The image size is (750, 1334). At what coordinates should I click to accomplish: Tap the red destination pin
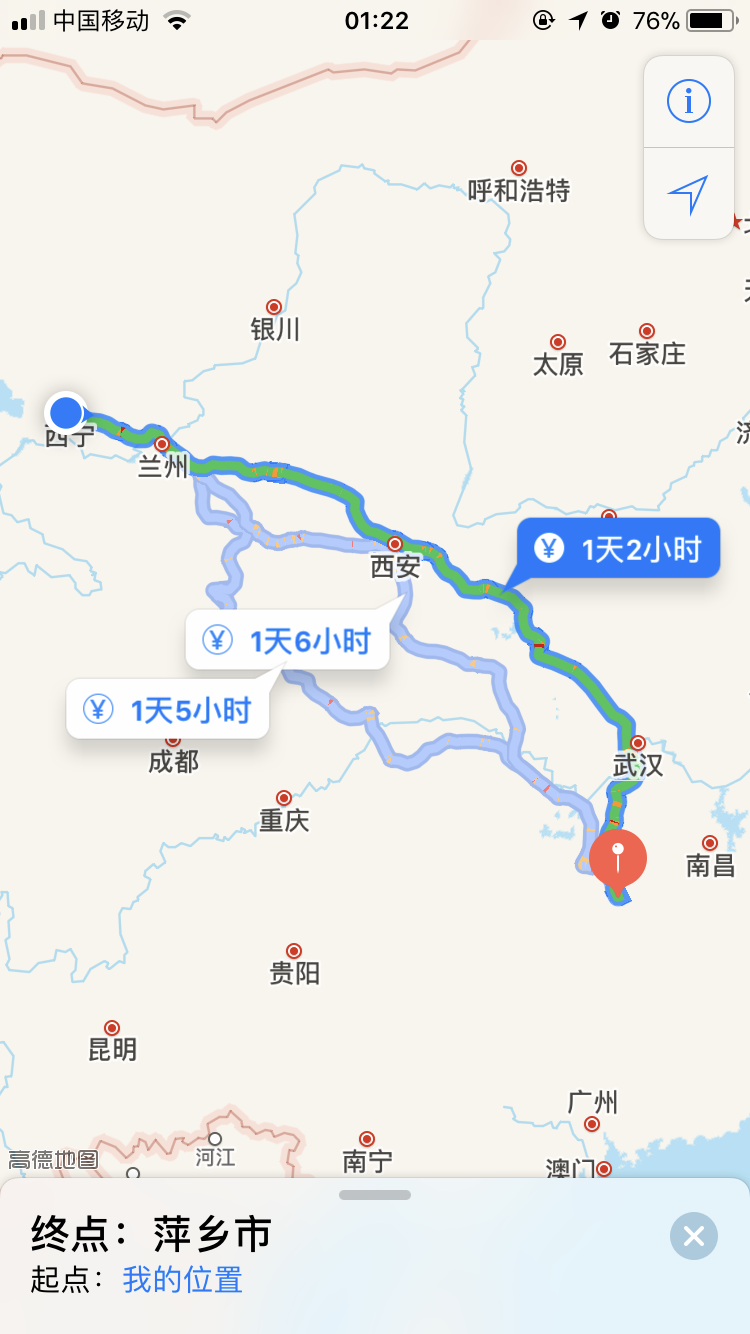[x=618, y=860]
